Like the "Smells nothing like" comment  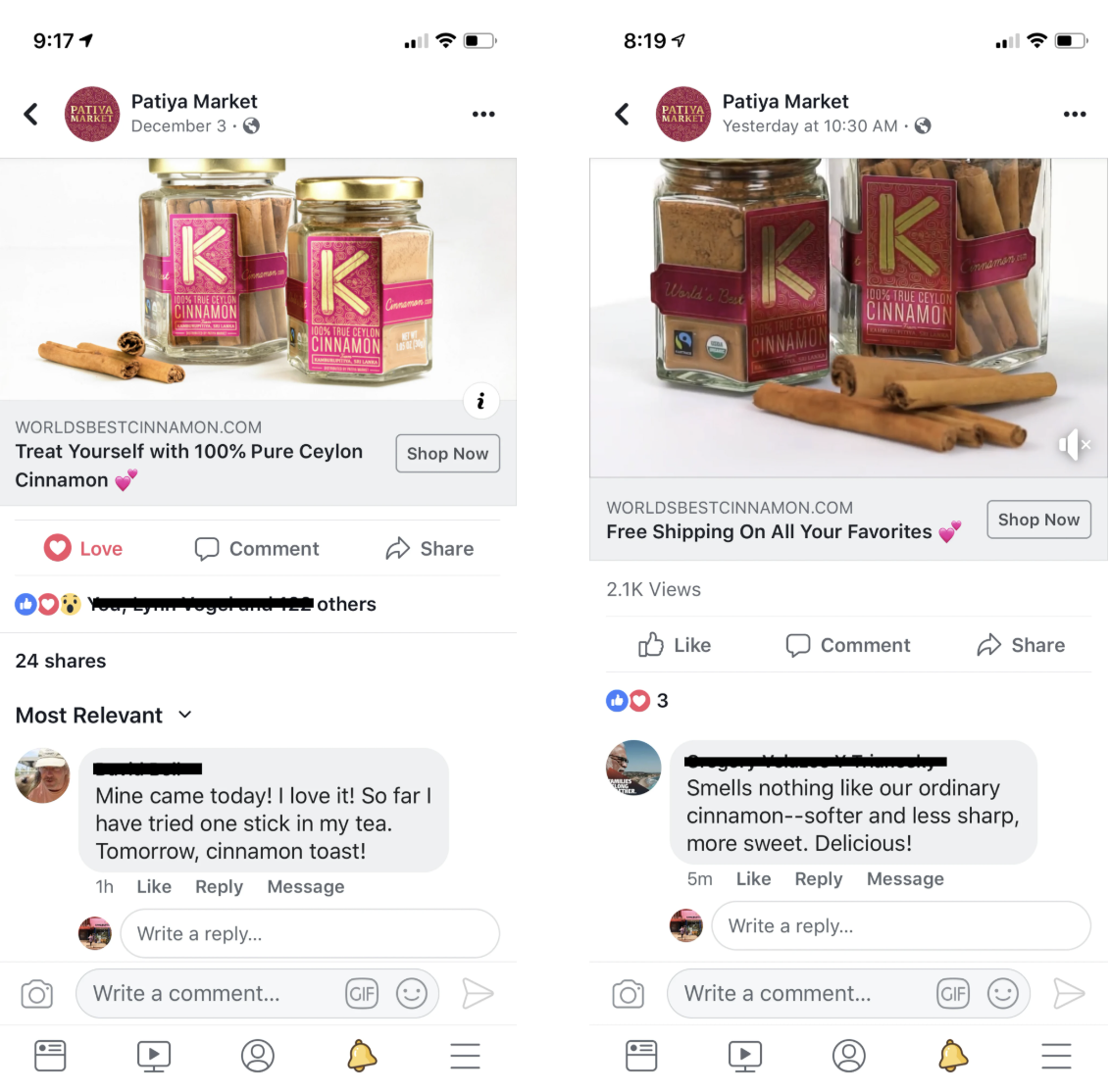click(x=753, y=878)
